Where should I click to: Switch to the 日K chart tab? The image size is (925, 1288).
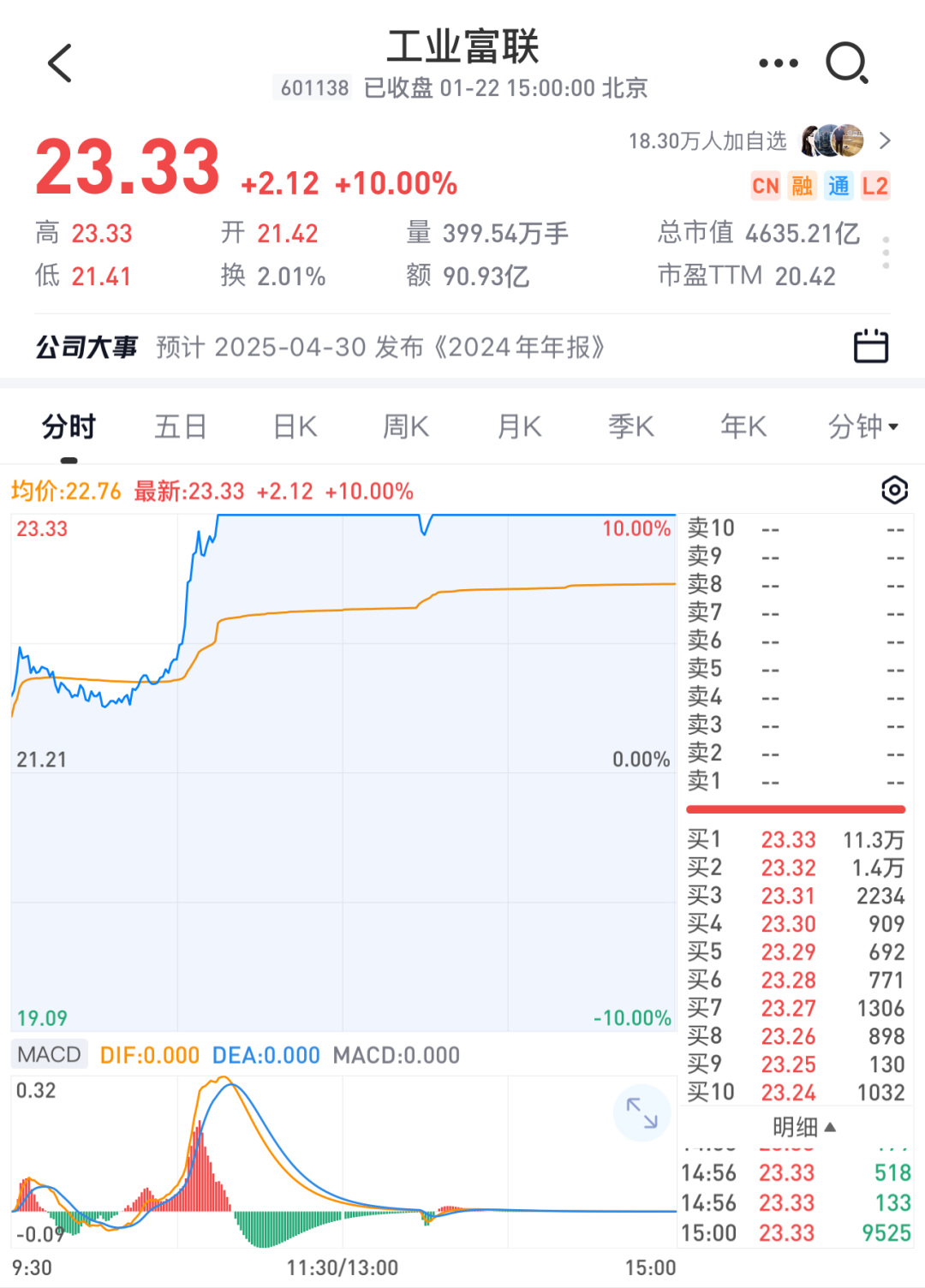coord(295,426)
